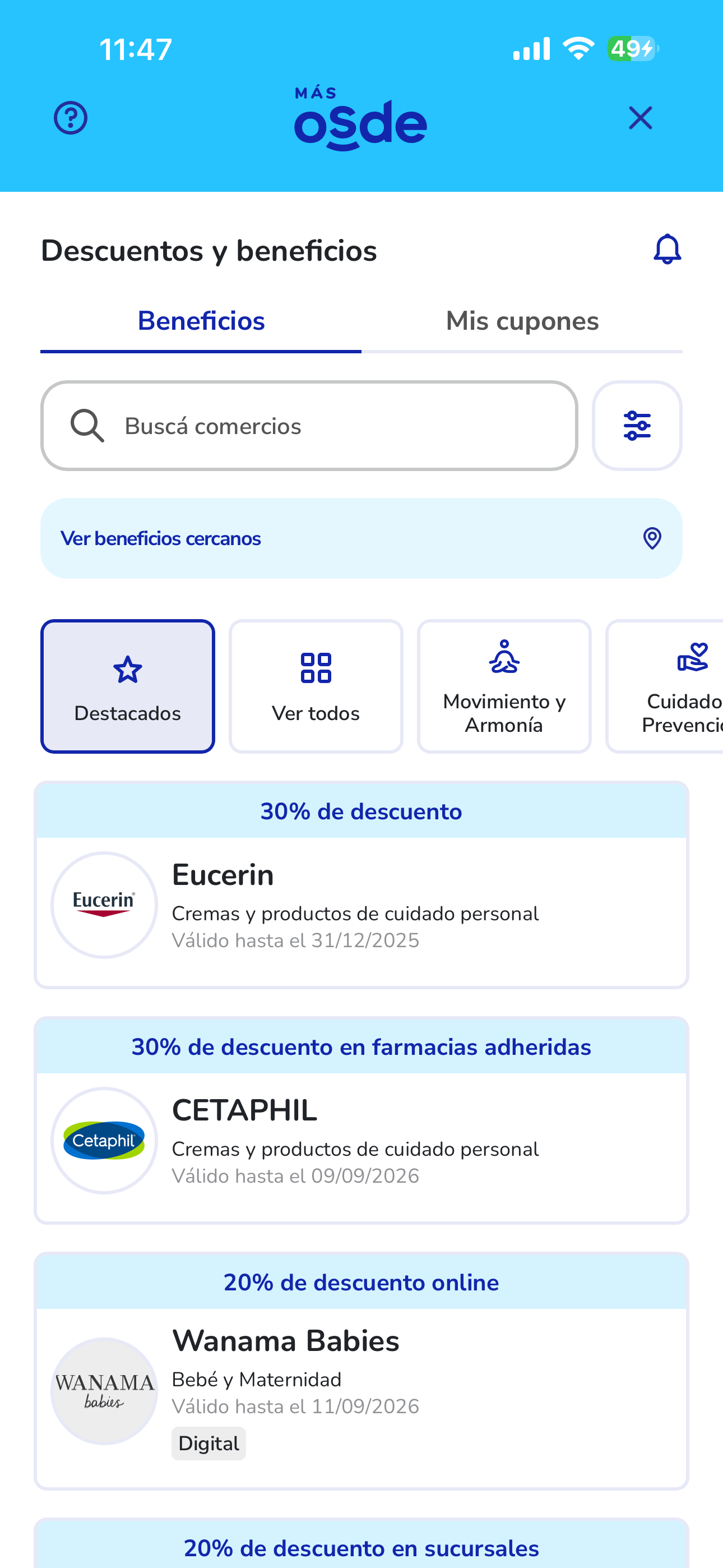Open the CETAPHIL pharmacy discount card
723x1568 pixels.
pyautogui.click(x=361, y=1121)
